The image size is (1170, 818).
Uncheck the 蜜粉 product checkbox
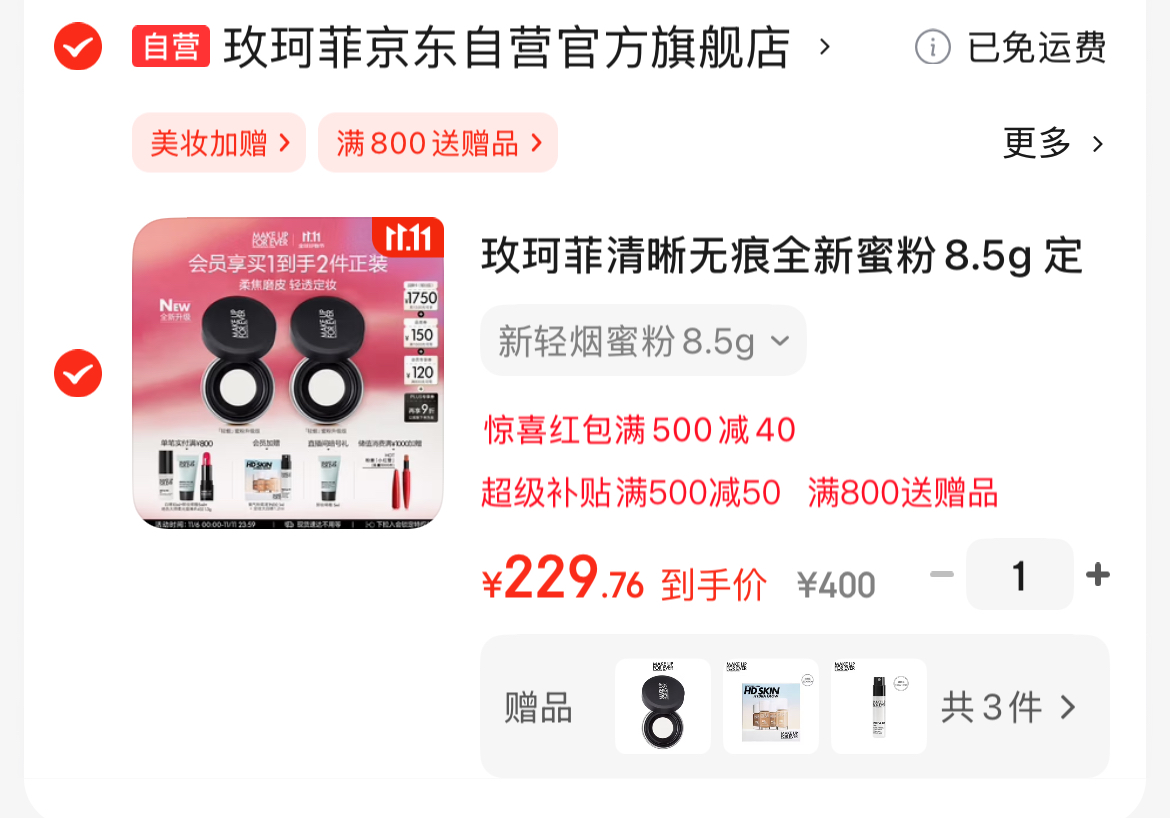click(78, 373)
